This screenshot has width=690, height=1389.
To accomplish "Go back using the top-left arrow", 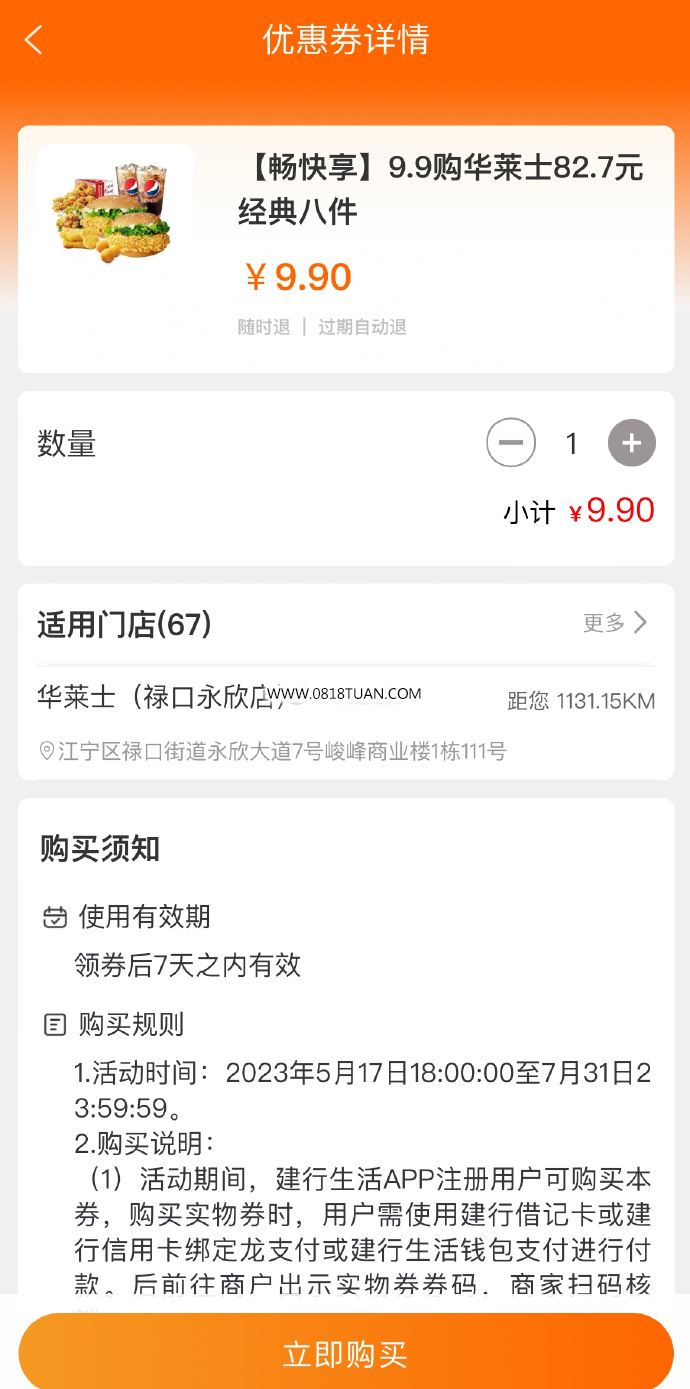I will (34, 40).
